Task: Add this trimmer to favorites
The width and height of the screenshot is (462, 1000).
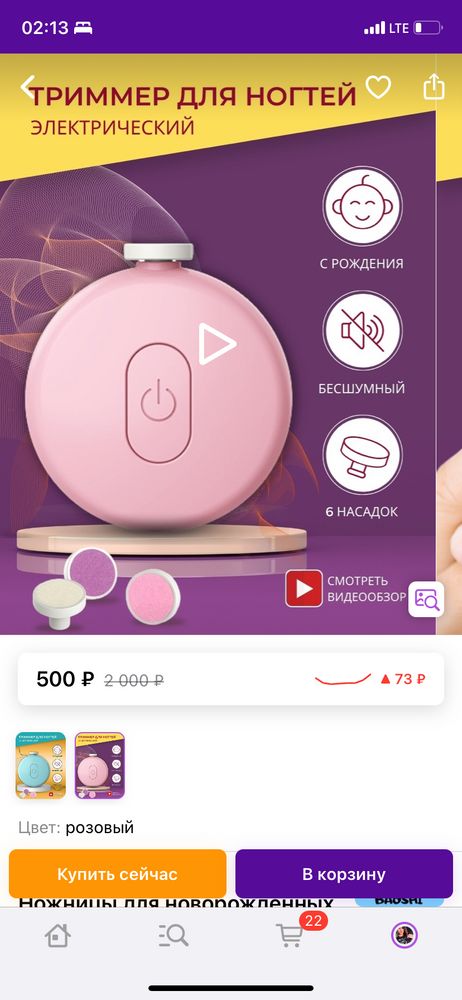Action: click(378, 87)
